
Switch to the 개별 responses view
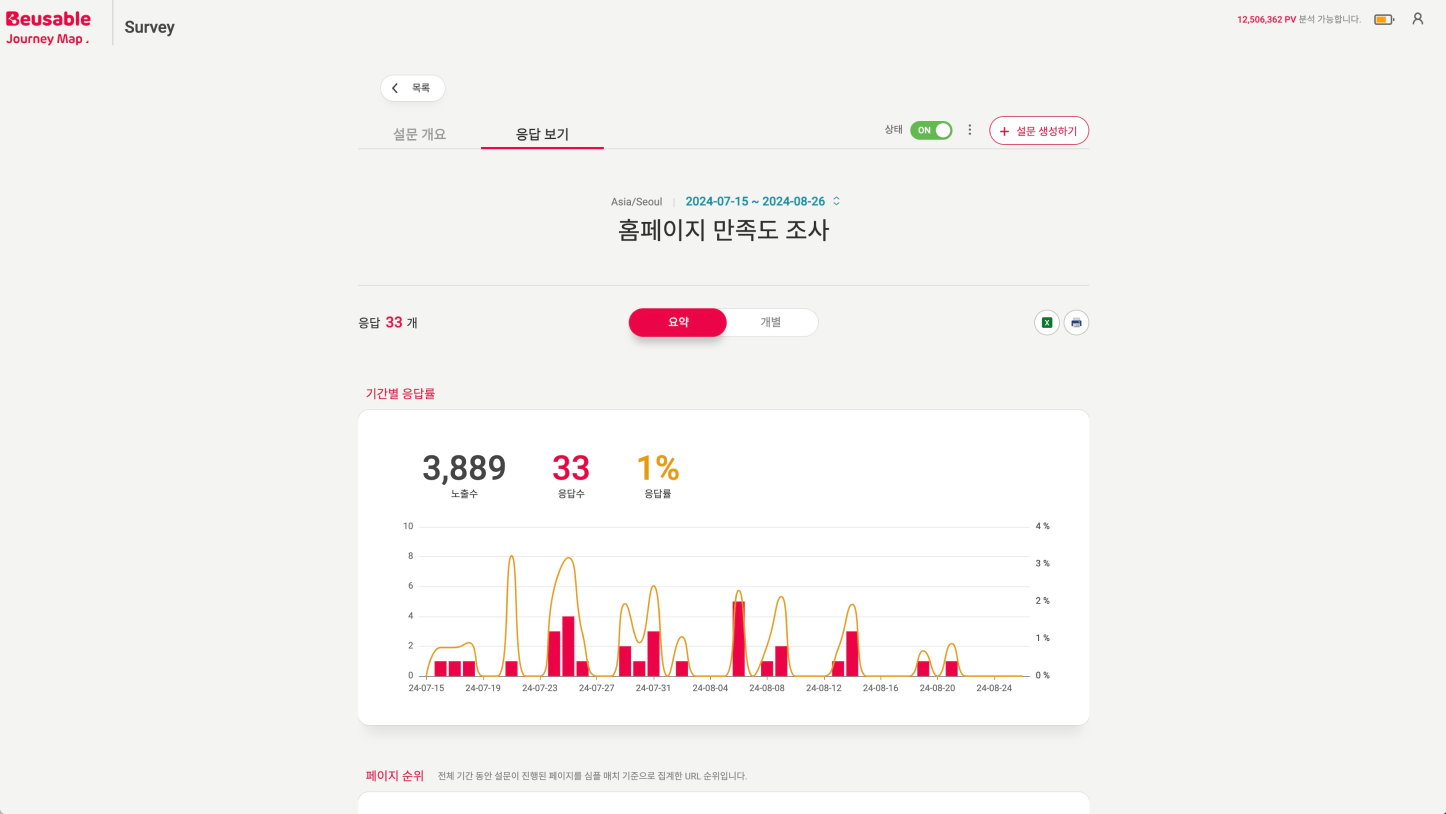tap(770, 322)
